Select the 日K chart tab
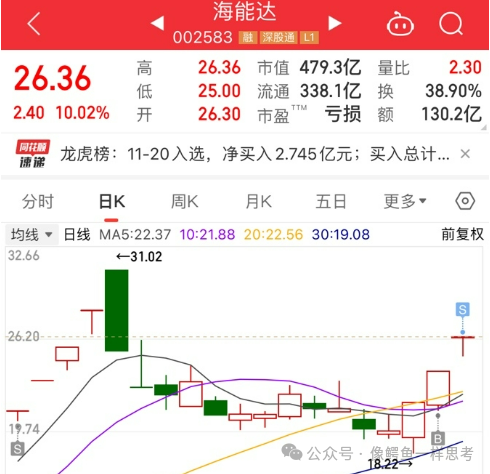 (x=112, y=202)
